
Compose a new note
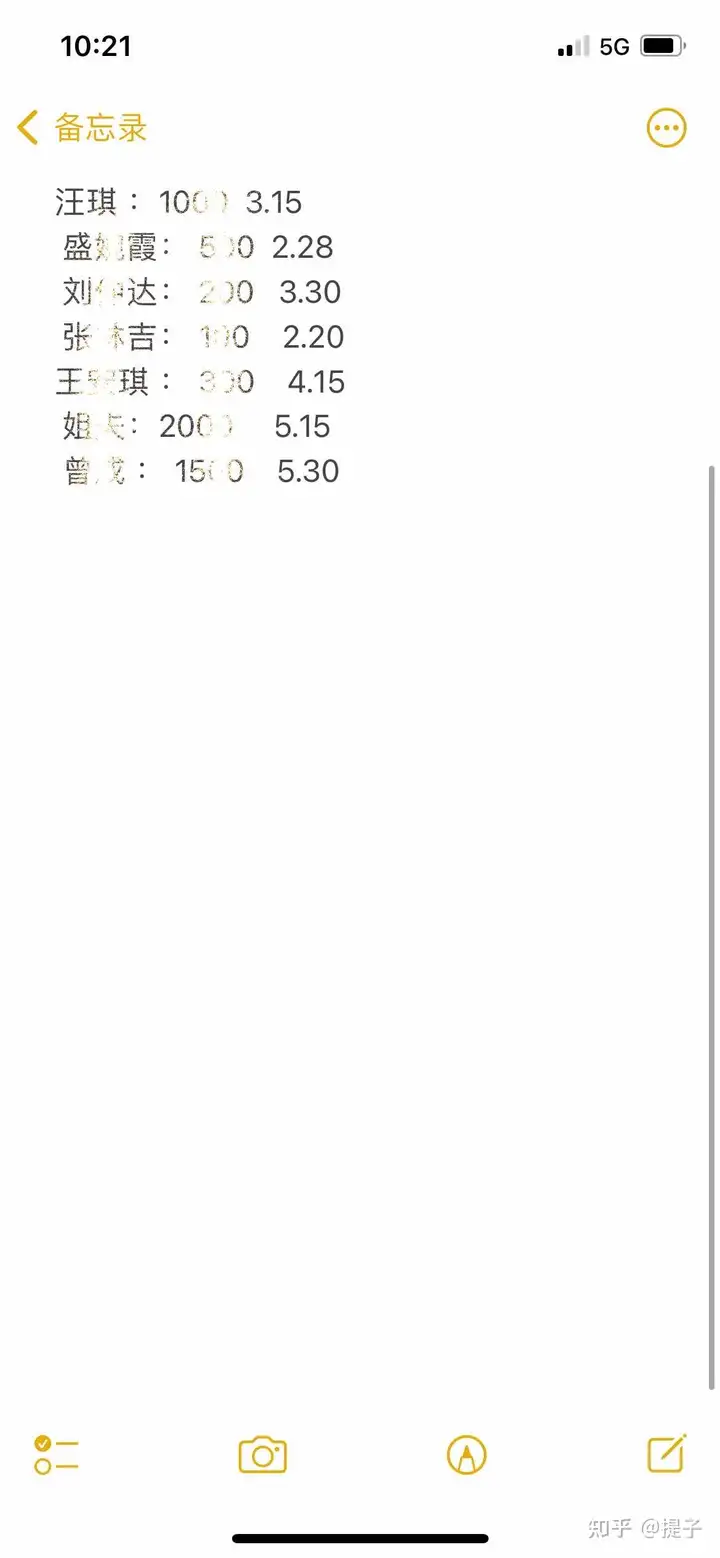[666, 1453]
